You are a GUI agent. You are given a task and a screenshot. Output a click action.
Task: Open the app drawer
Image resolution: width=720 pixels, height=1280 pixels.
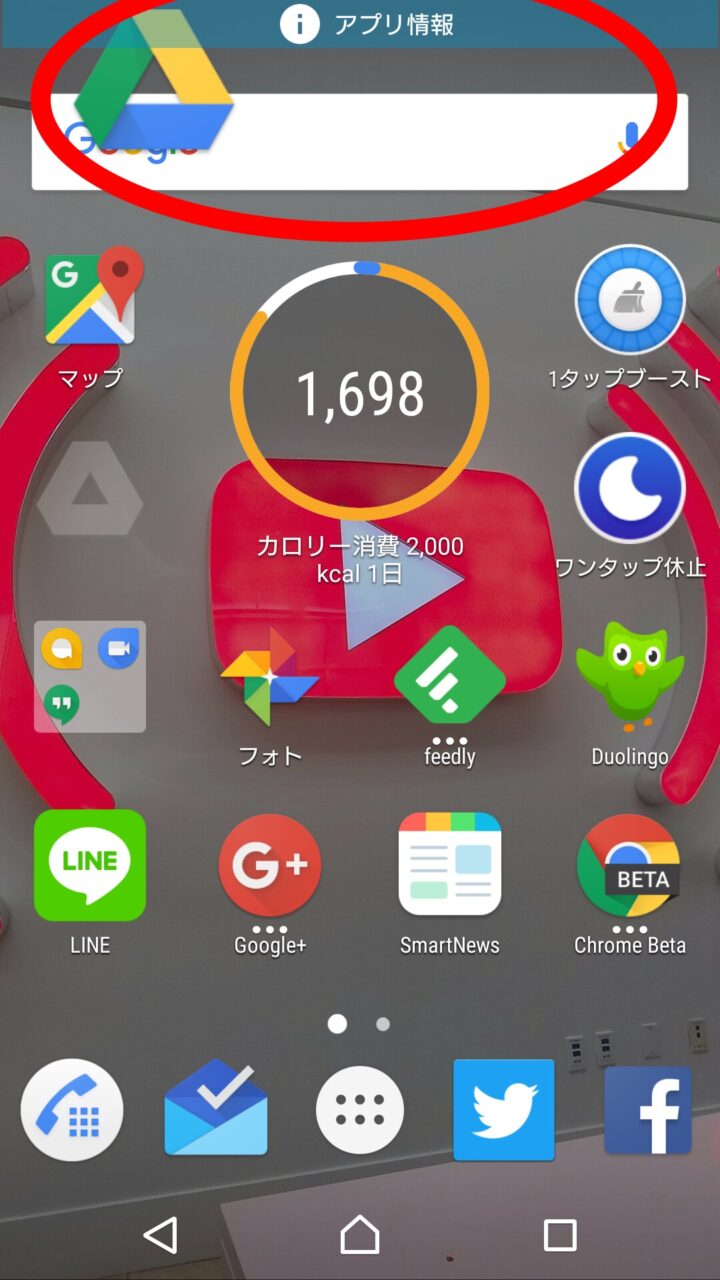(x=360, y=1110)
